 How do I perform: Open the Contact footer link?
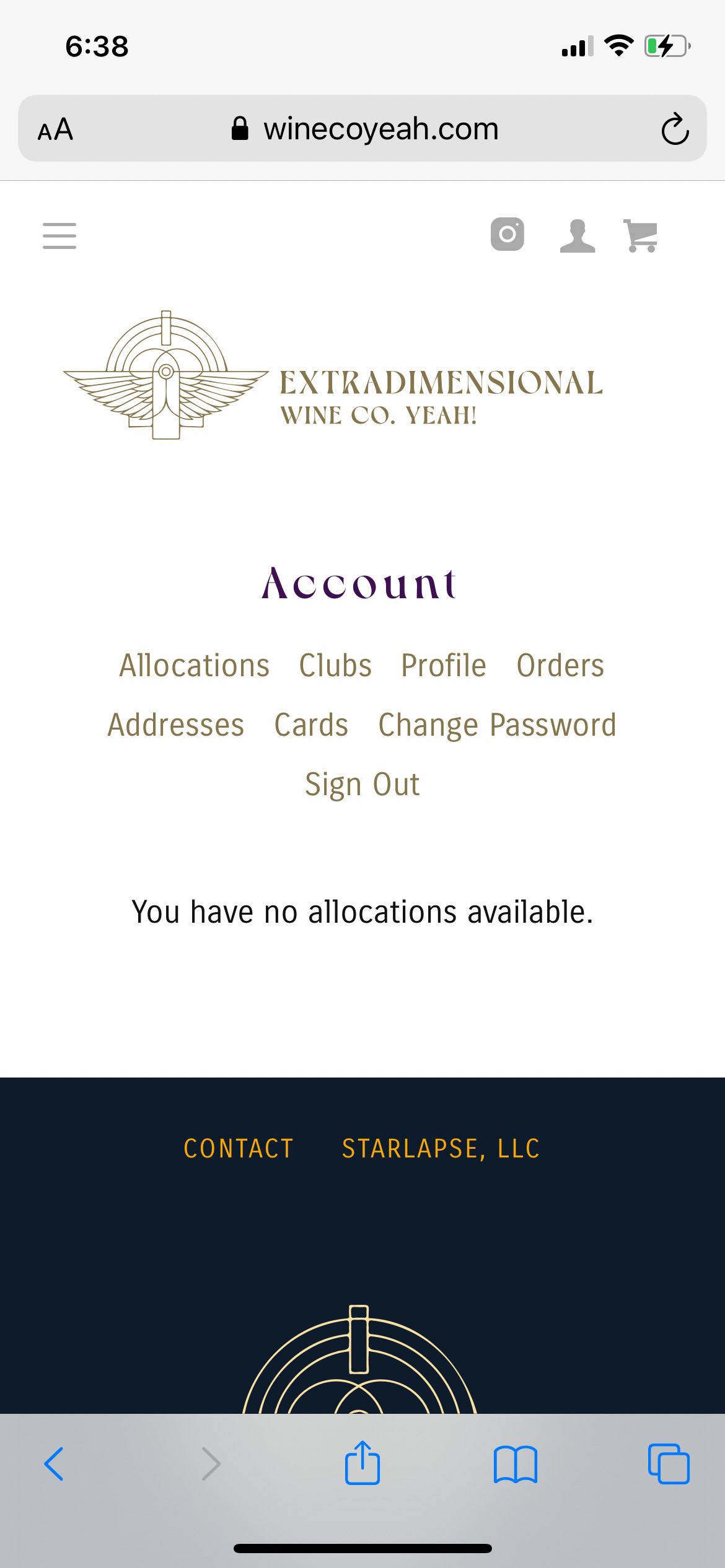pos(239,1149)
